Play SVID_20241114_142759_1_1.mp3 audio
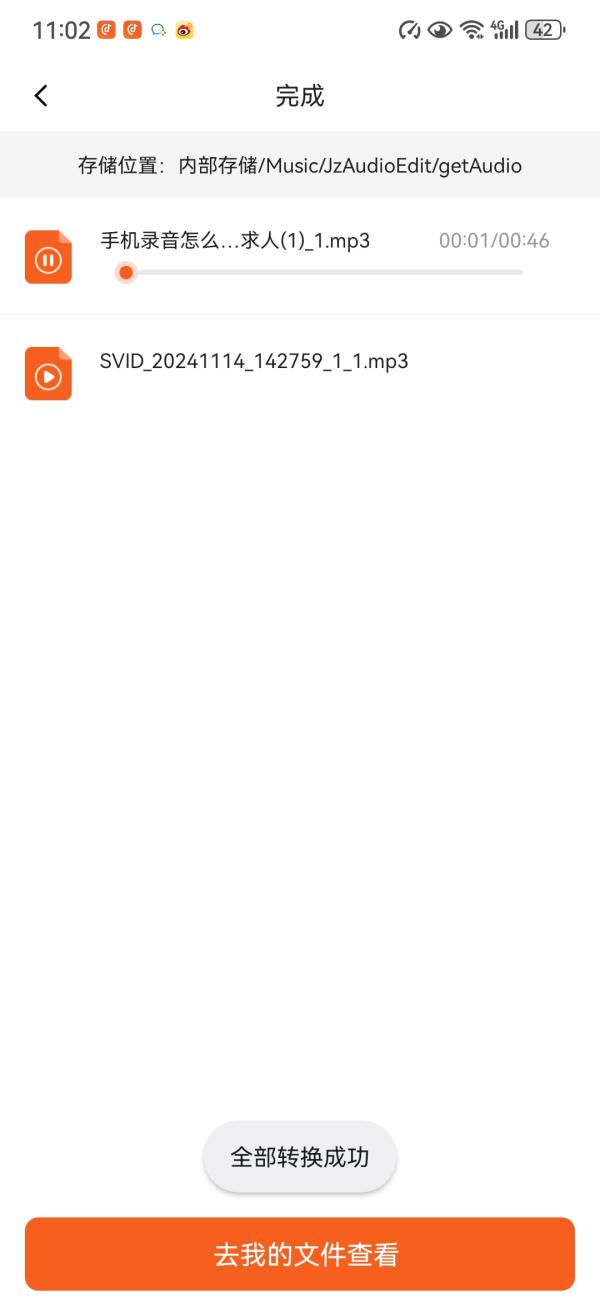 pos(48,375)
